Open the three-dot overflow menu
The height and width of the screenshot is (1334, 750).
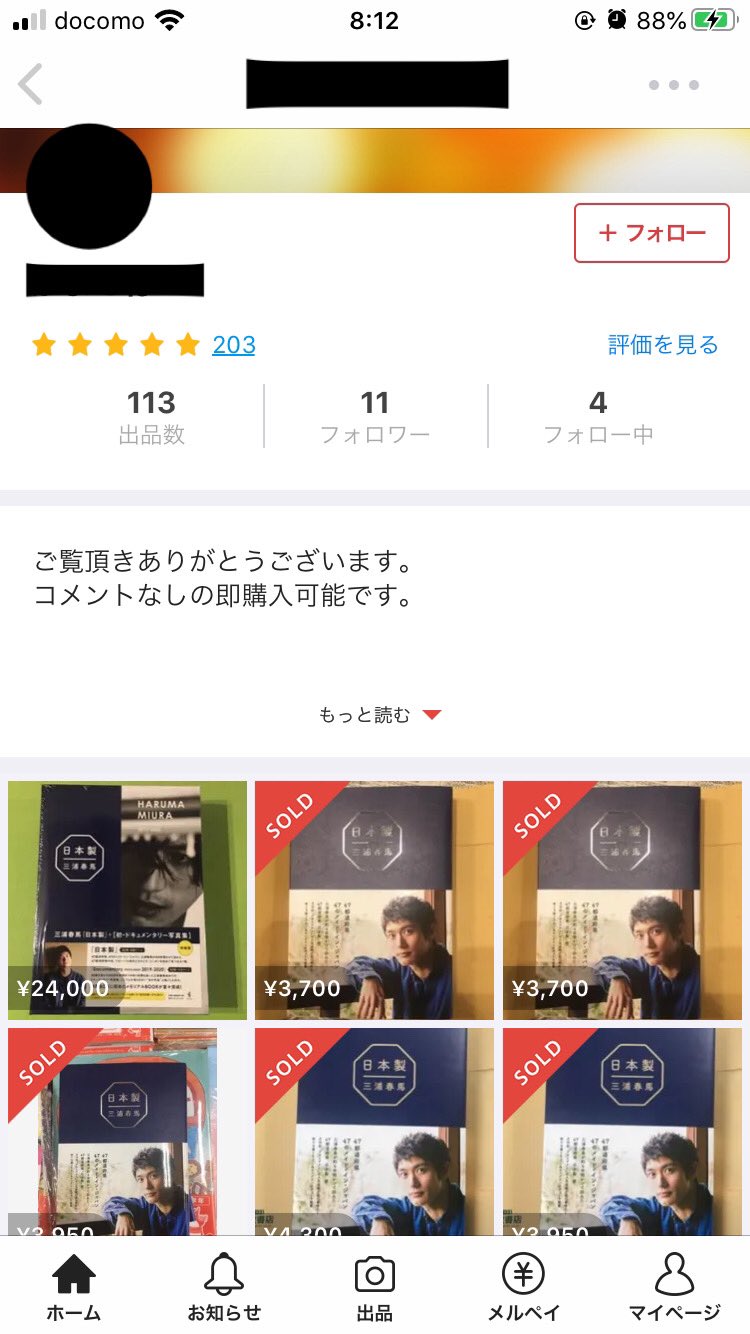(673, 85)
